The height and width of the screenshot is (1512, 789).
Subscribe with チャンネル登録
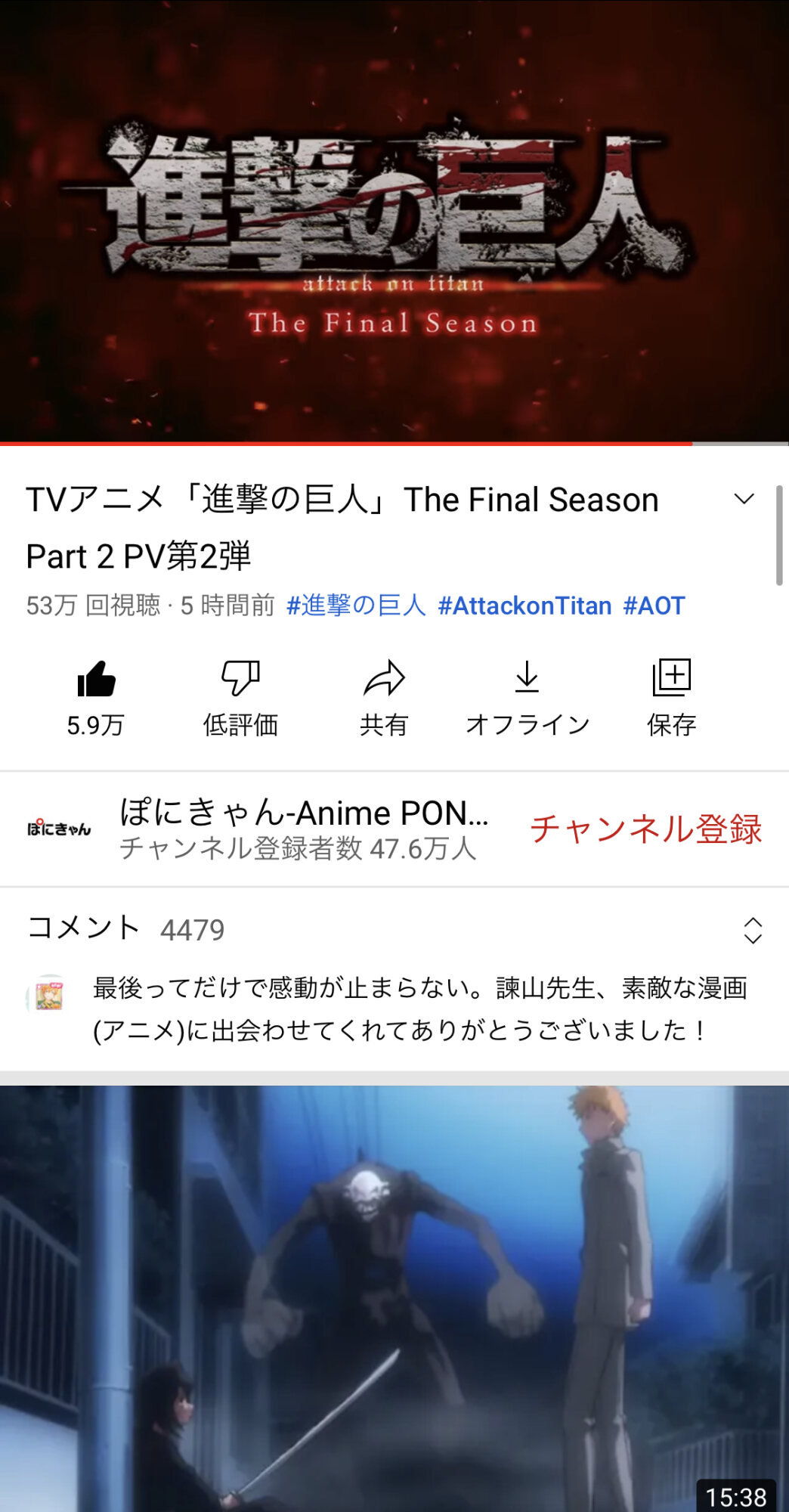[645, 829]
